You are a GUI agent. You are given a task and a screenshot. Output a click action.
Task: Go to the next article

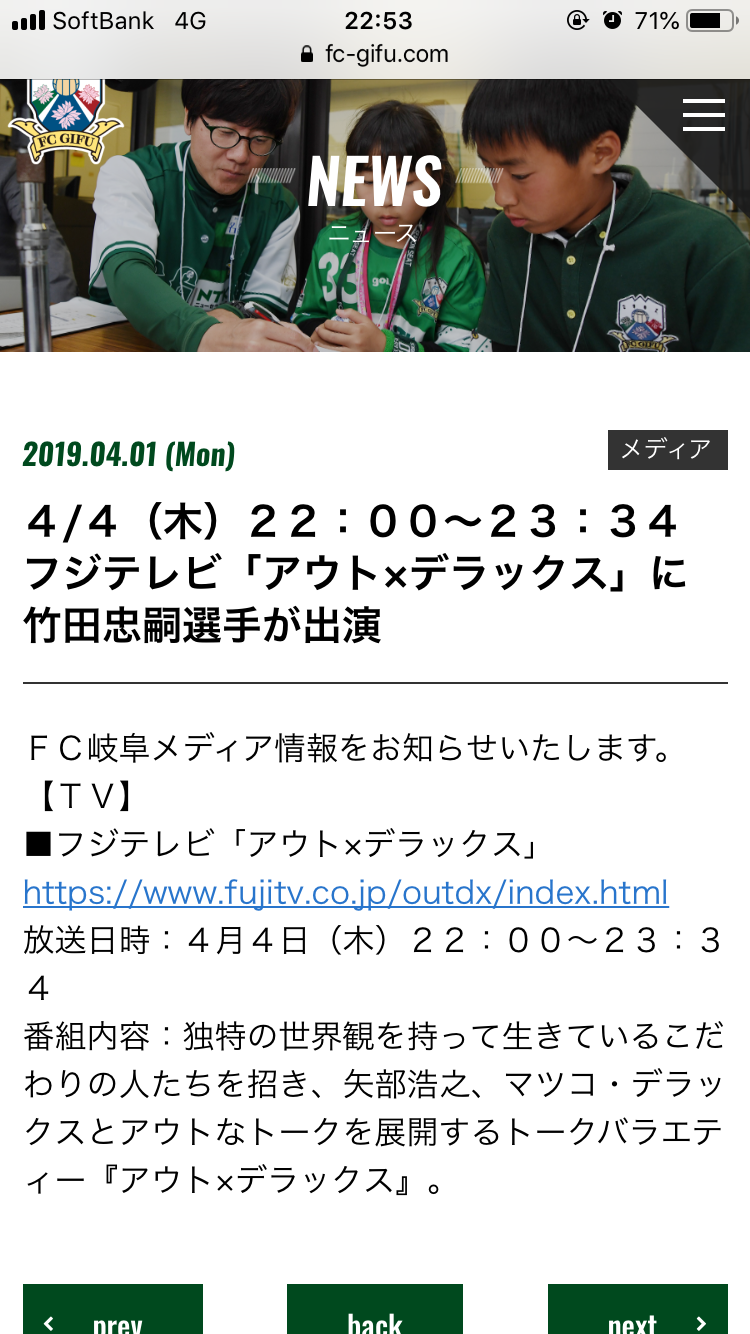(x=637, y=1312)
